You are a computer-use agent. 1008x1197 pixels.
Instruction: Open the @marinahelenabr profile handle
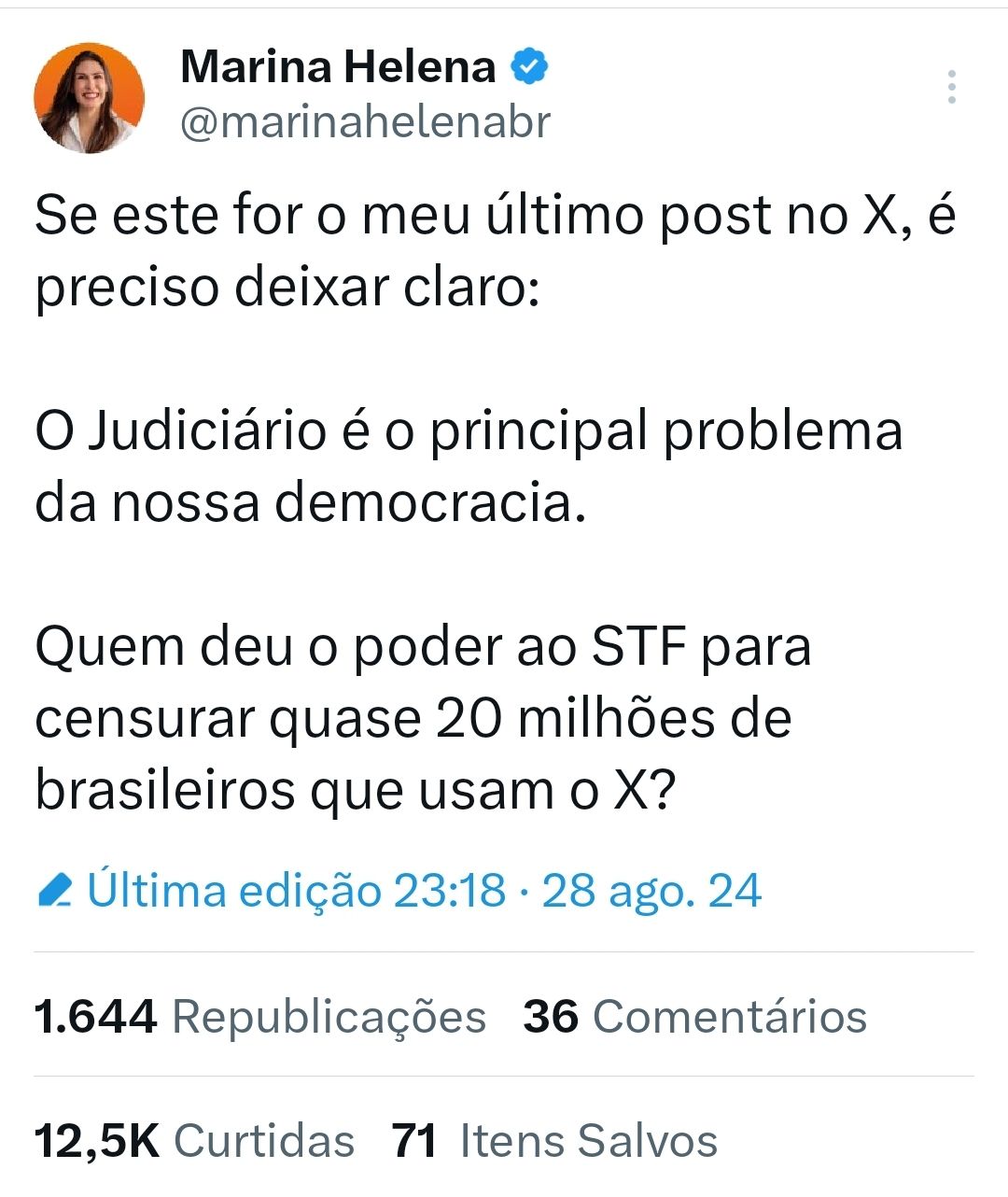(x=365, y=122)
